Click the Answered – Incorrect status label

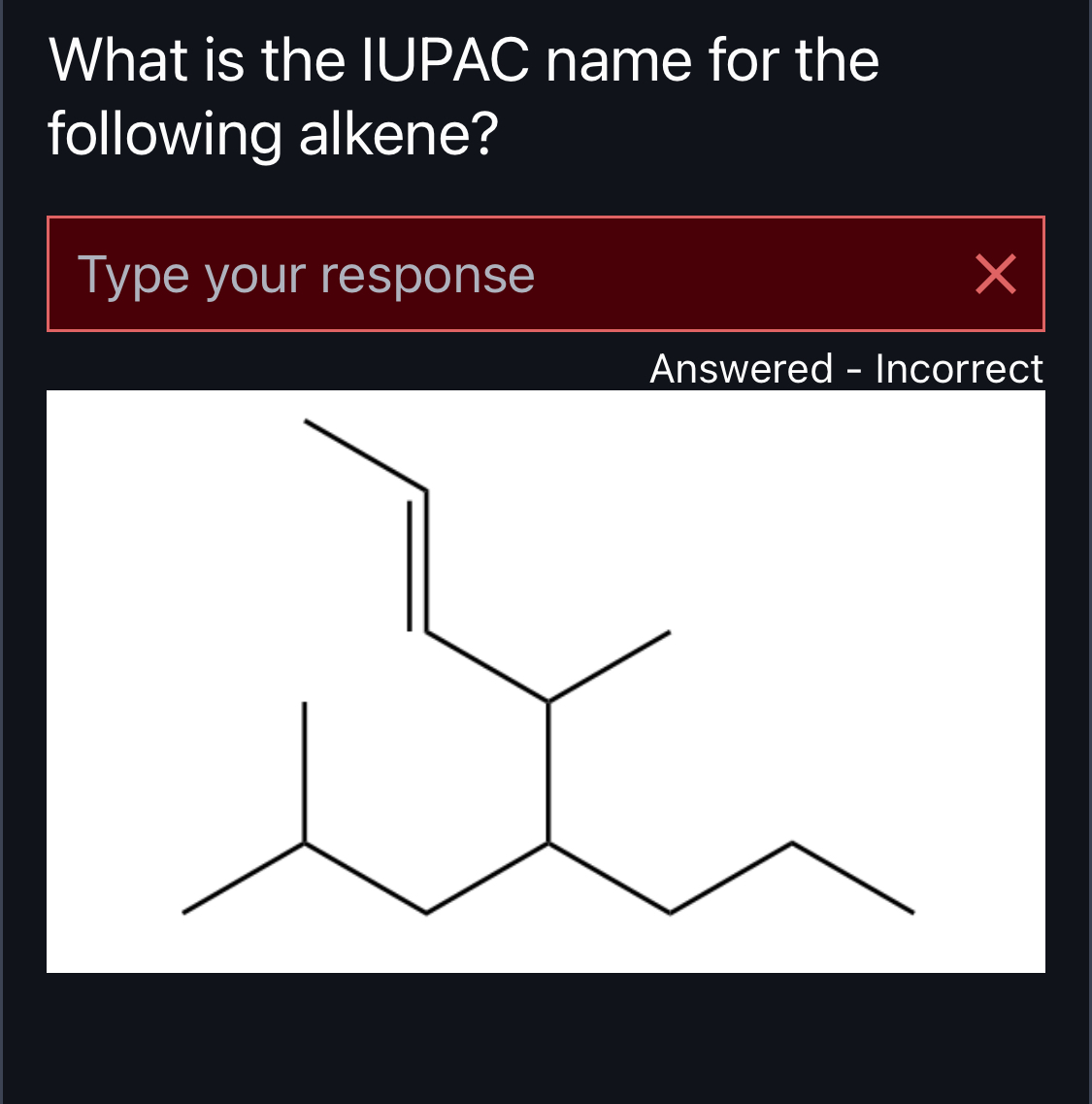844,369
